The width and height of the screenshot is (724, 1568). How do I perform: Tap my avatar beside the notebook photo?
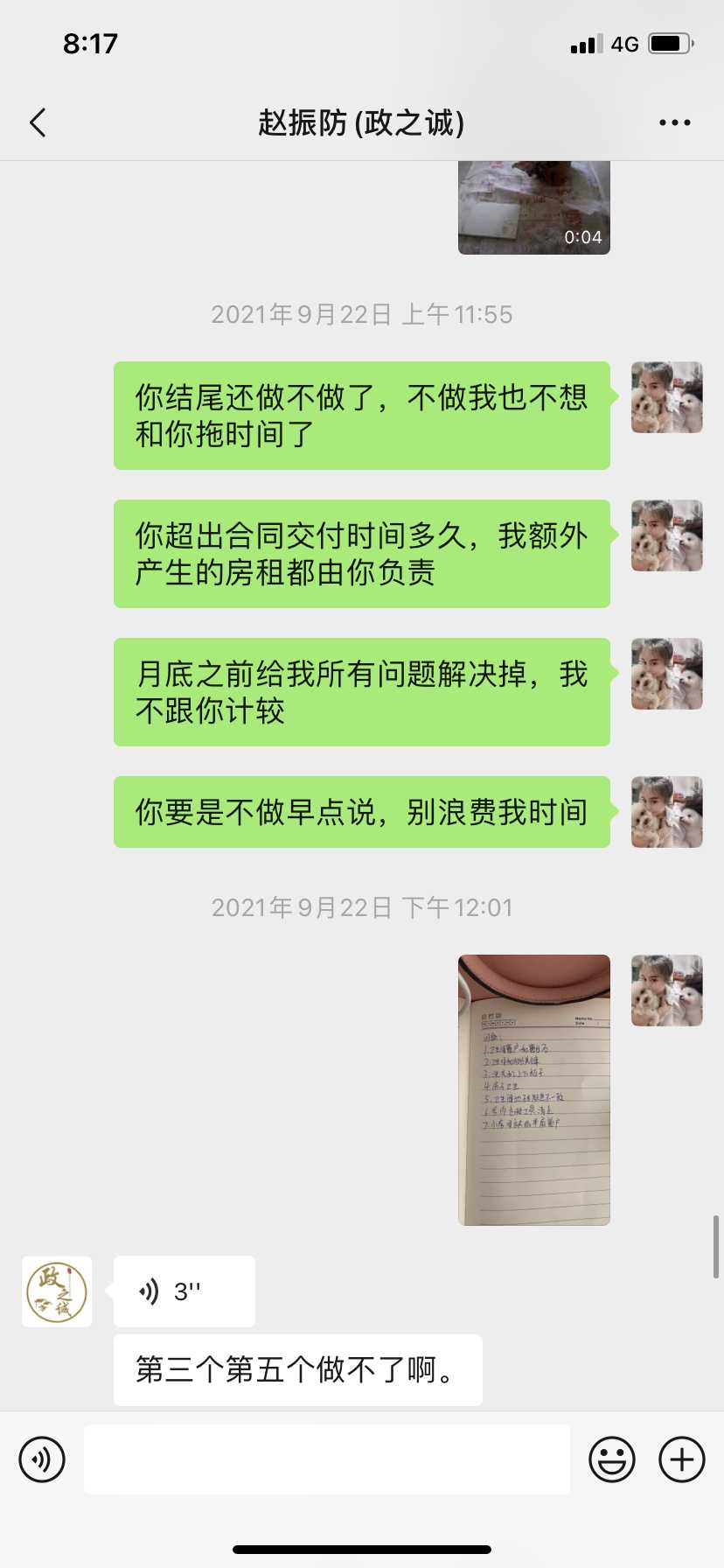(667, 990)
